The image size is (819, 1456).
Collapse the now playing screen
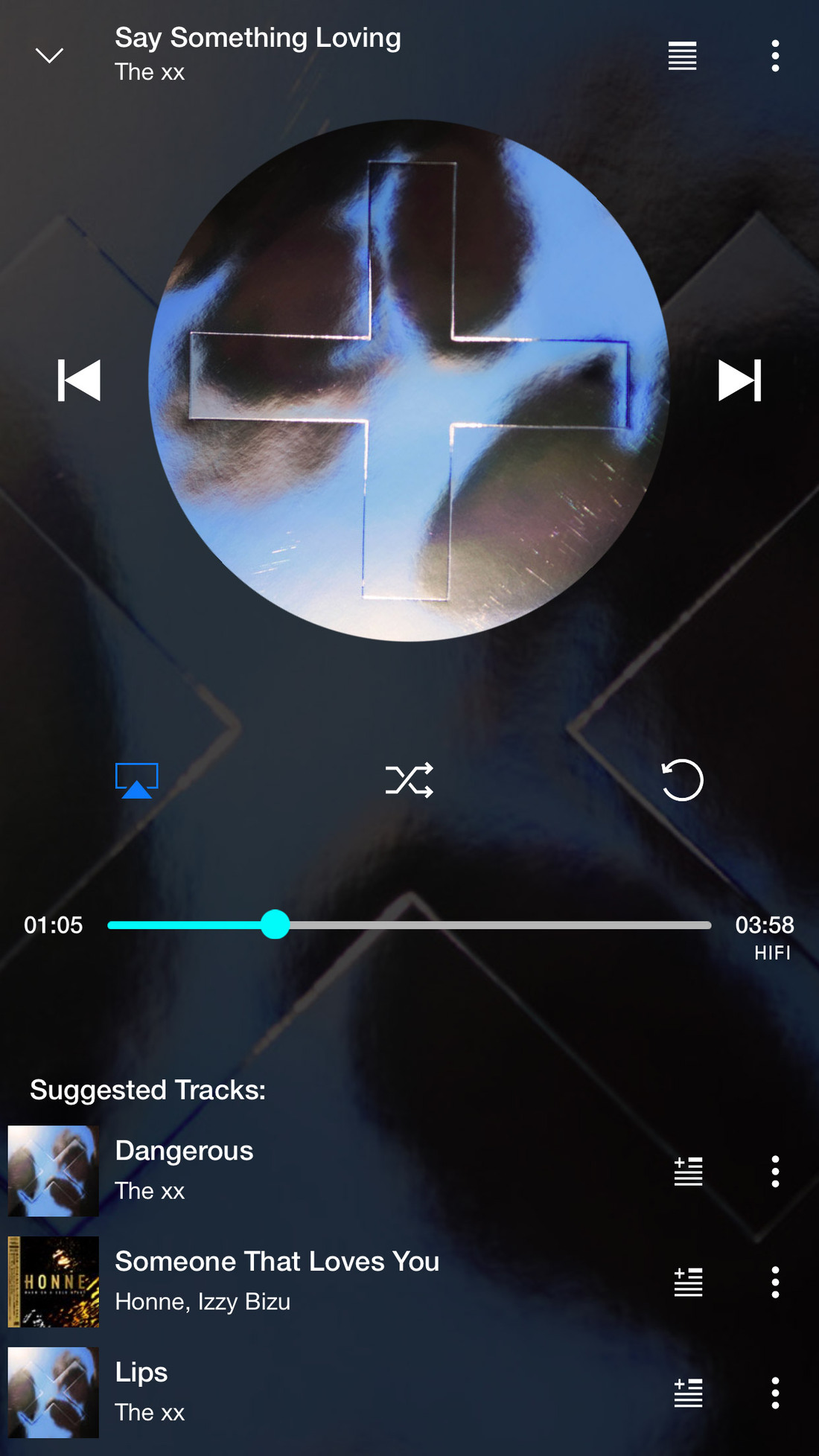(49, 55)
